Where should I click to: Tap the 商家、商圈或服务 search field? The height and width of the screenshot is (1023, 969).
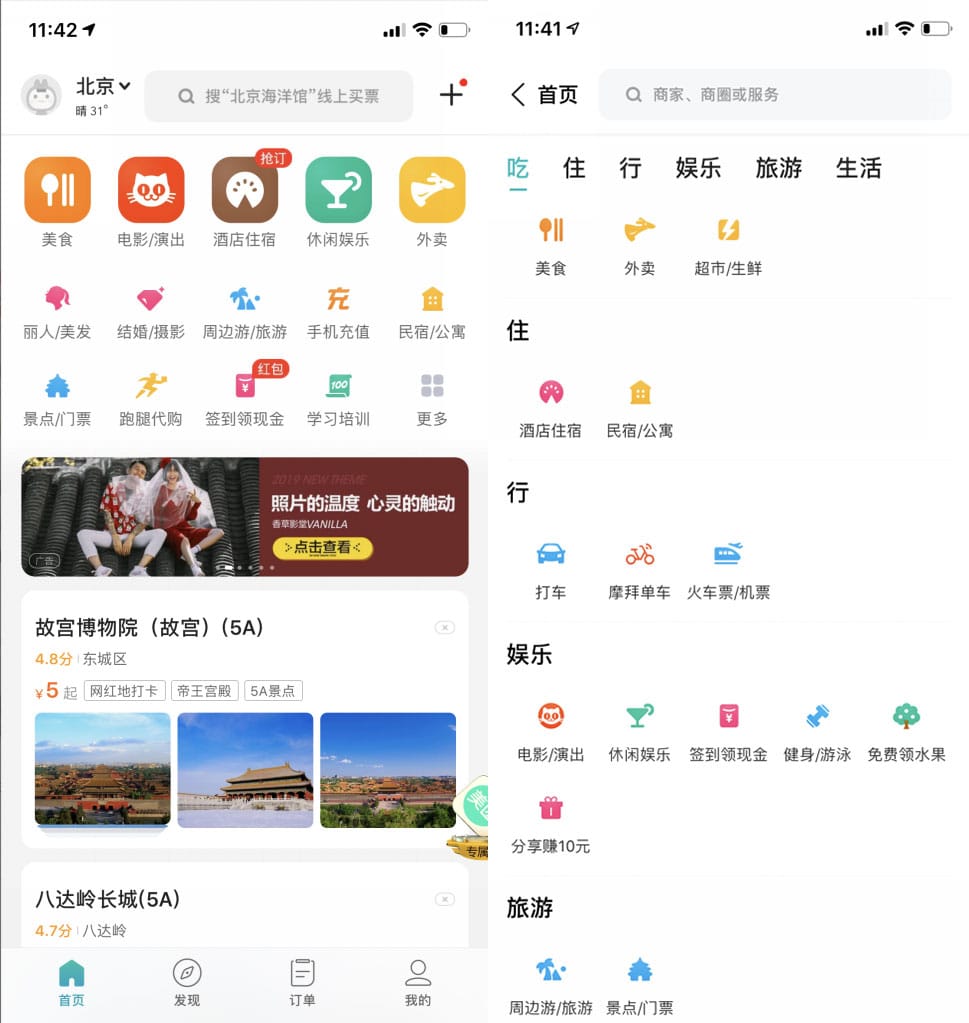(775, 95)
